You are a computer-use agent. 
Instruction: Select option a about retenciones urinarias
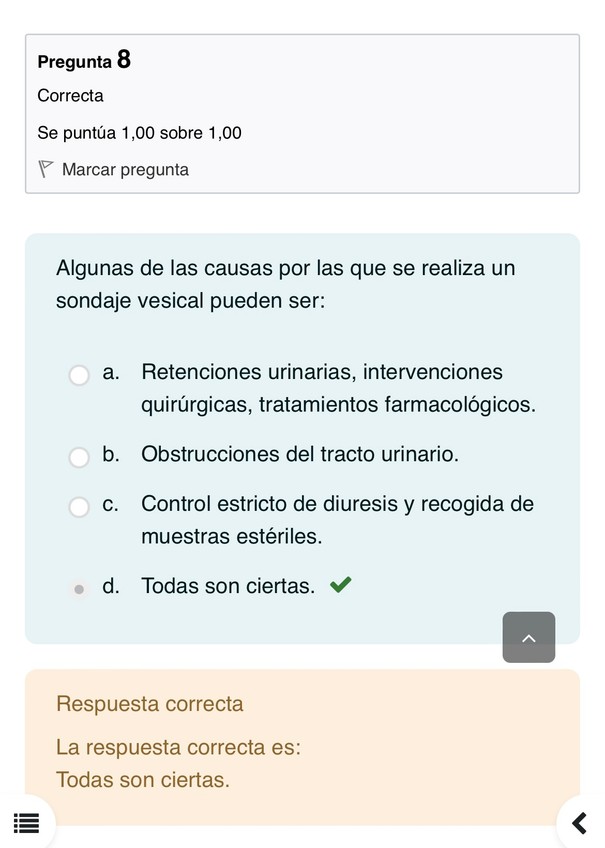click(79, 375)
